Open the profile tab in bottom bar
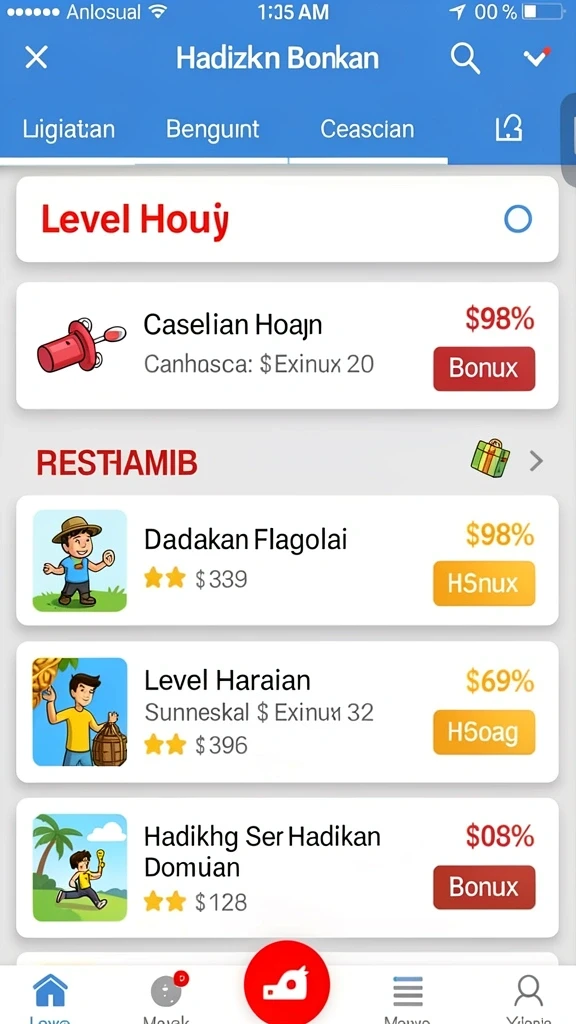 528,997
